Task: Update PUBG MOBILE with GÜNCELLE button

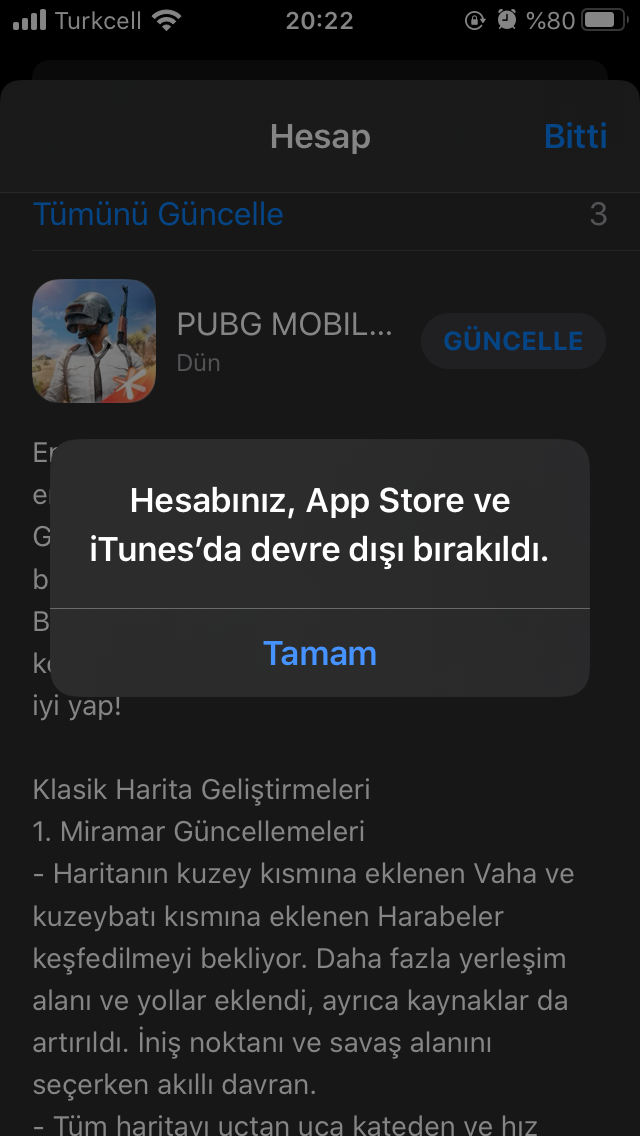Action: point(513,341)
